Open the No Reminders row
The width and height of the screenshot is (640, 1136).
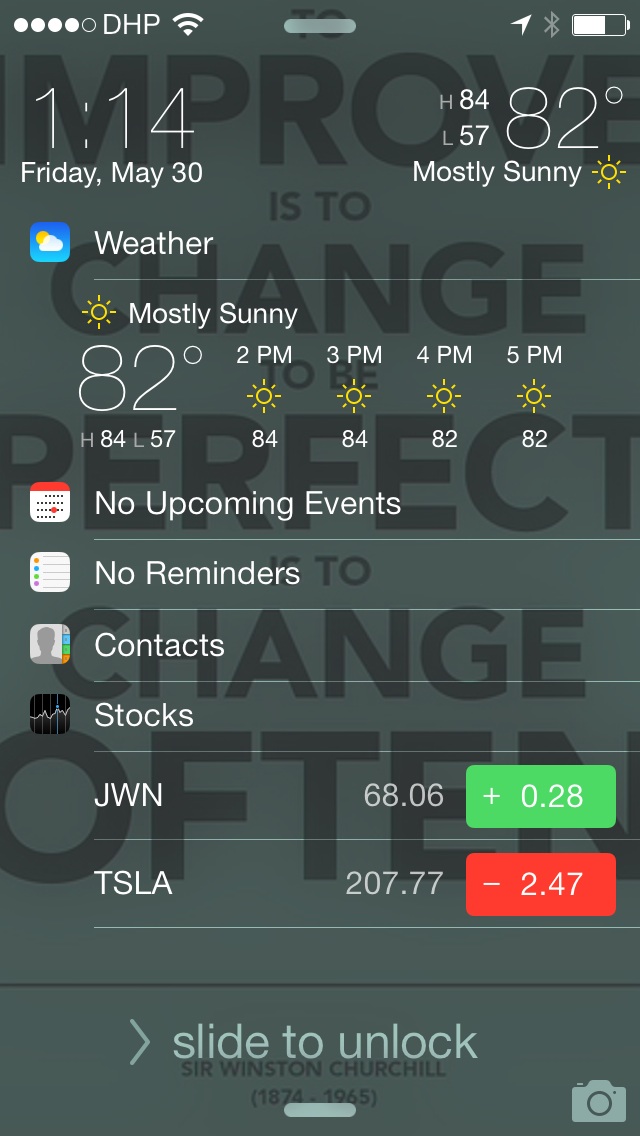[320, 574]
